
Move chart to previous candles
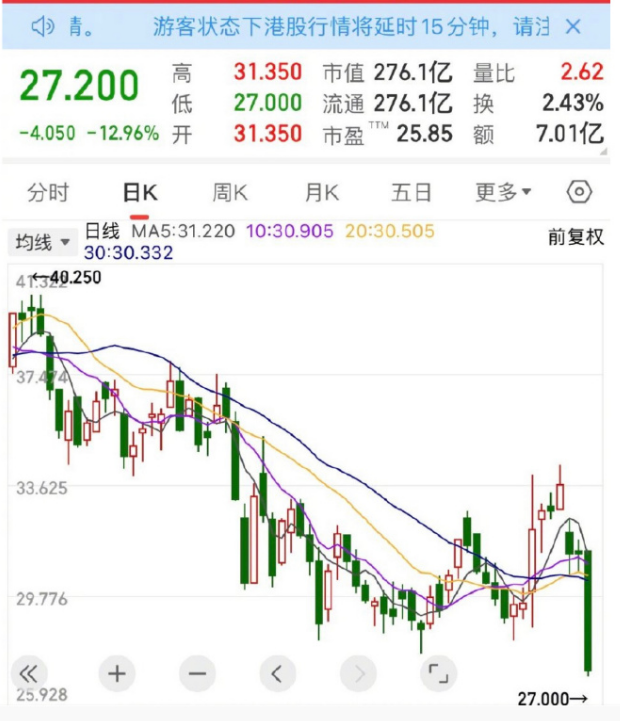click(277, 672)
